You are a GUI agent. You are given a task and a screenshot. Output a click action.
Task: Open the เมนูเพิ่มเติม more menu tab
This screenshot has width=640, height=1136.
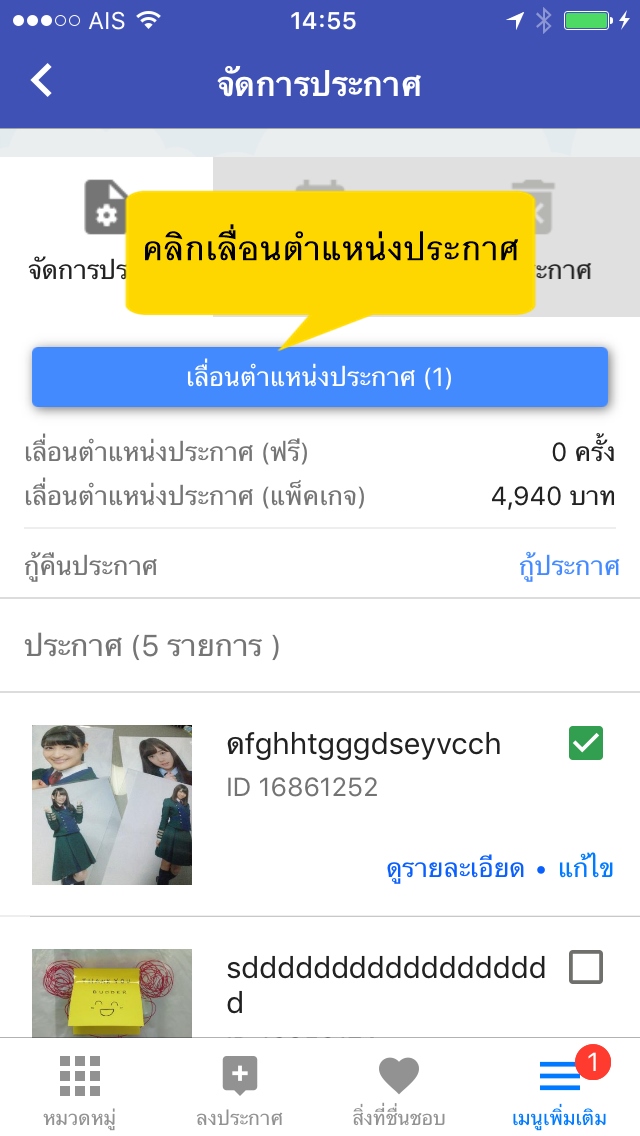559,1089
